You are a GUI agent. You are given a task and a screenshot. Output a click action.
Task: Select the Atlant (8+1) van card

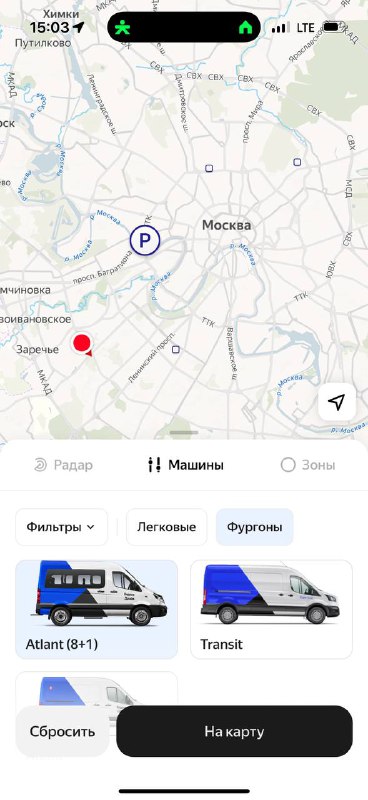pos(96,610)
